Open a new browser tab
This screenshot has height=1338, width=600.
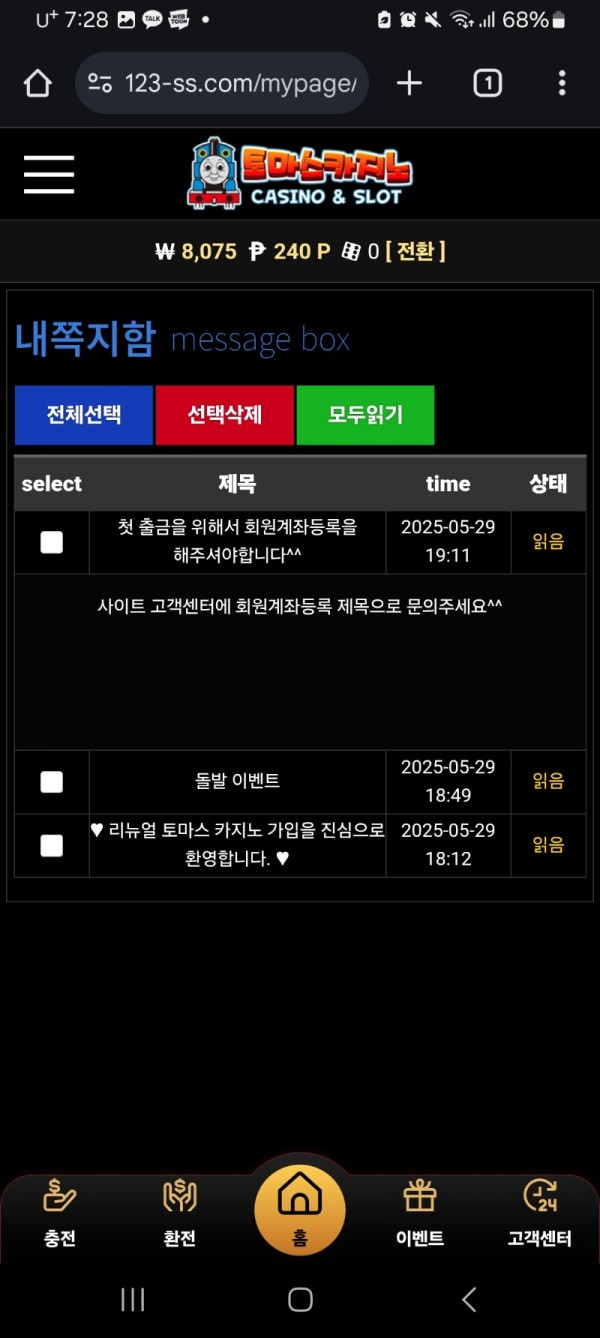409,83
